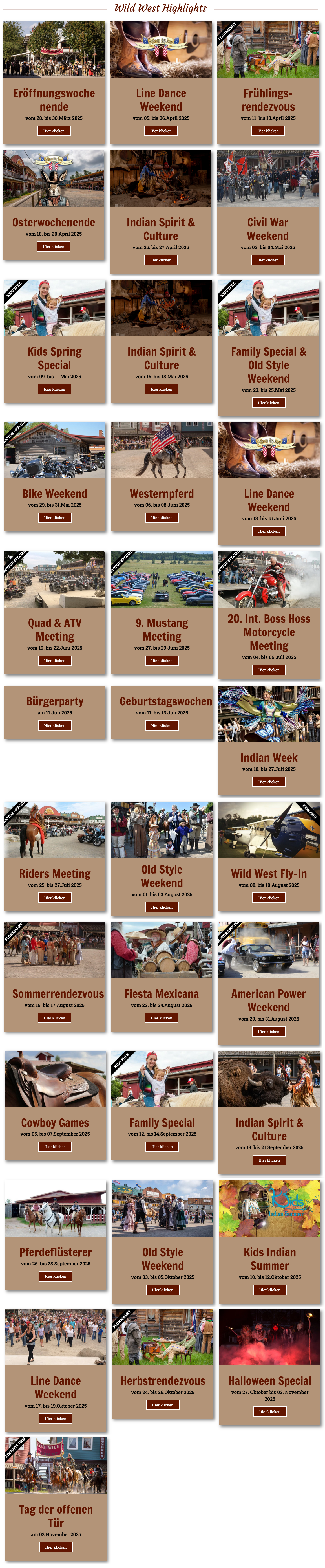Screen dimensions: 325x1568
Task: Open Frühlingsrendezvous via its 'Hier klicken' button
Action: point(268,131)
